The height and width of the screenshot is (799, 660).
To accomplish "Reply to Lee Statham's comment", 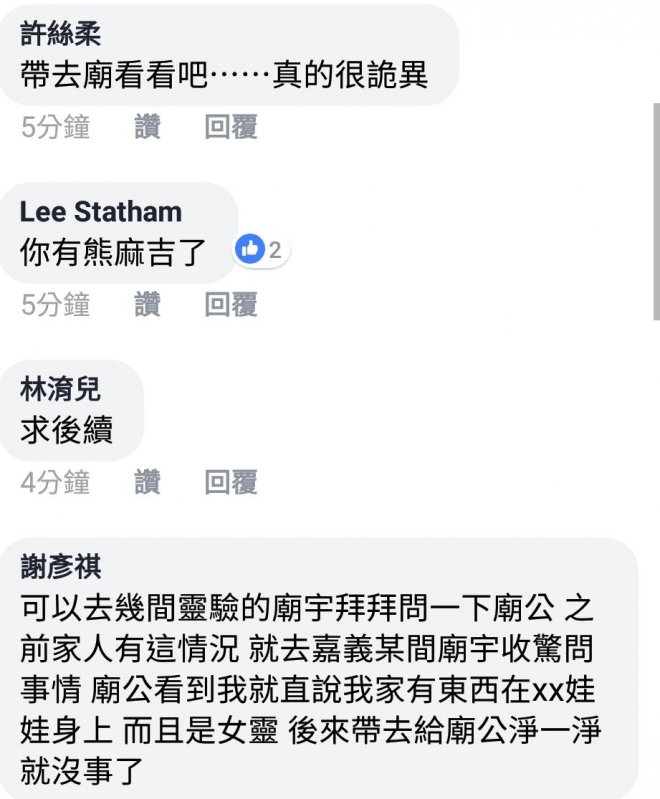I will point(231,304).
